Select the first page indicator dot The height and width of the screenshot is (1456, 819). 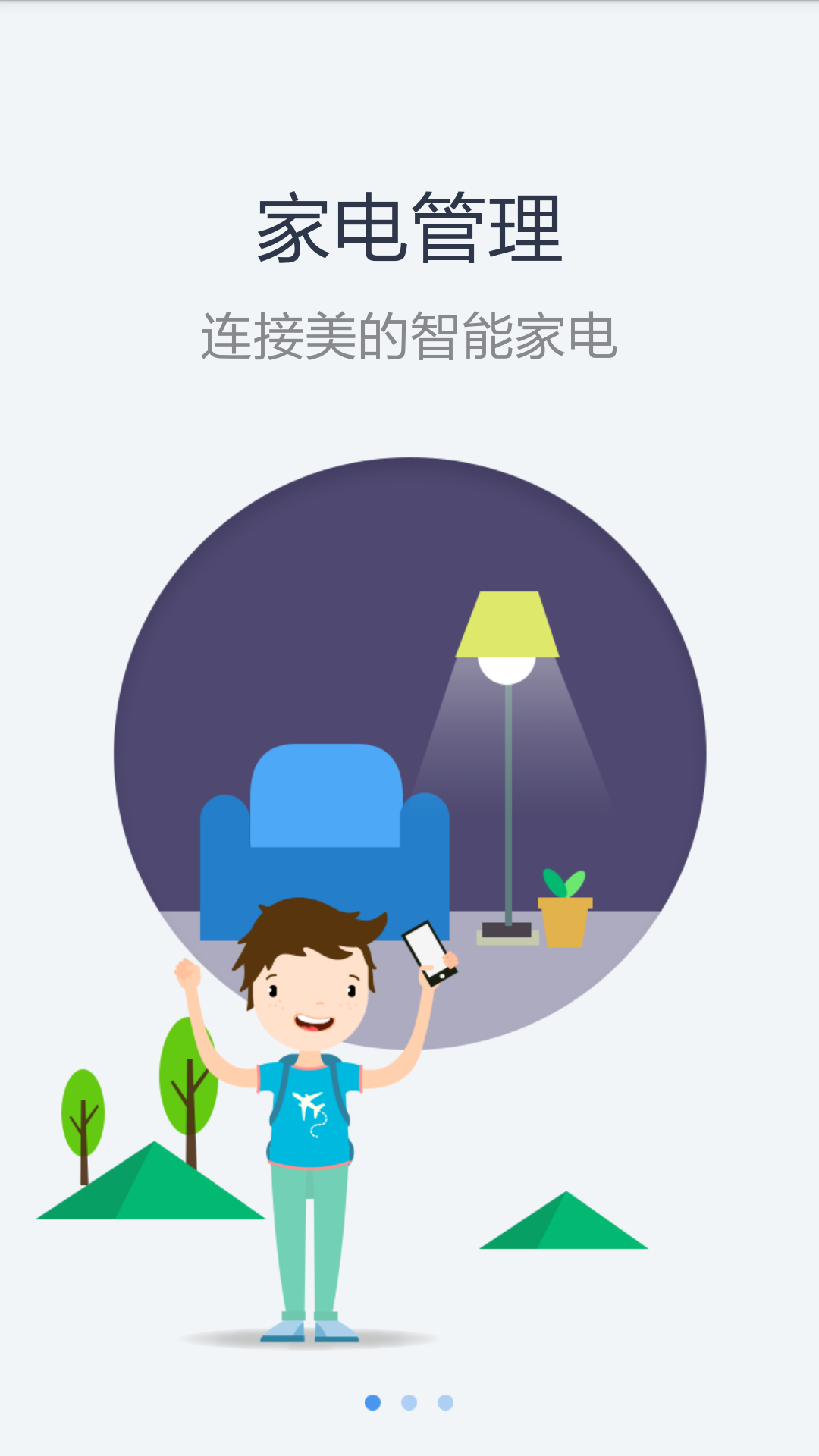pyautogui.click(x=372, y=1402)
